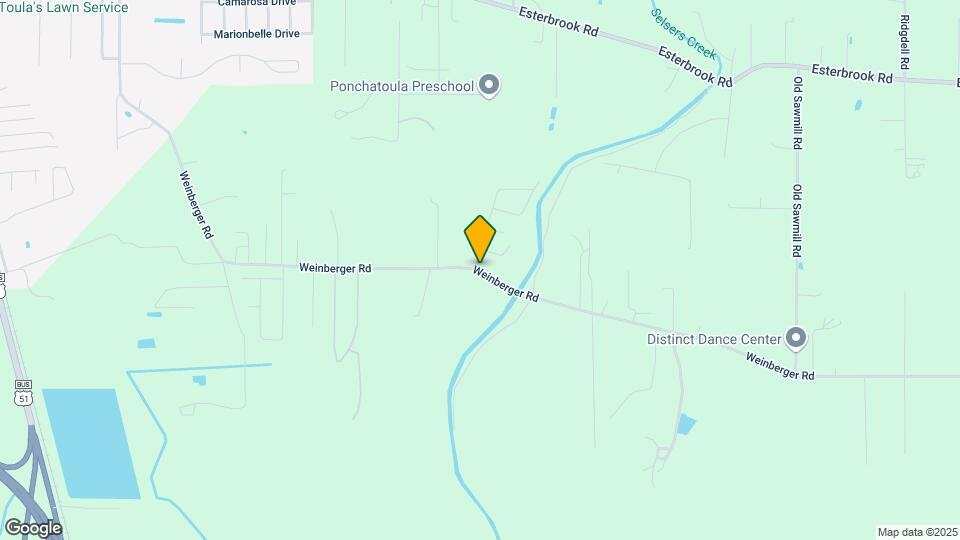Tap the orange location marker on Weinberger Rd

pos(480,239)
